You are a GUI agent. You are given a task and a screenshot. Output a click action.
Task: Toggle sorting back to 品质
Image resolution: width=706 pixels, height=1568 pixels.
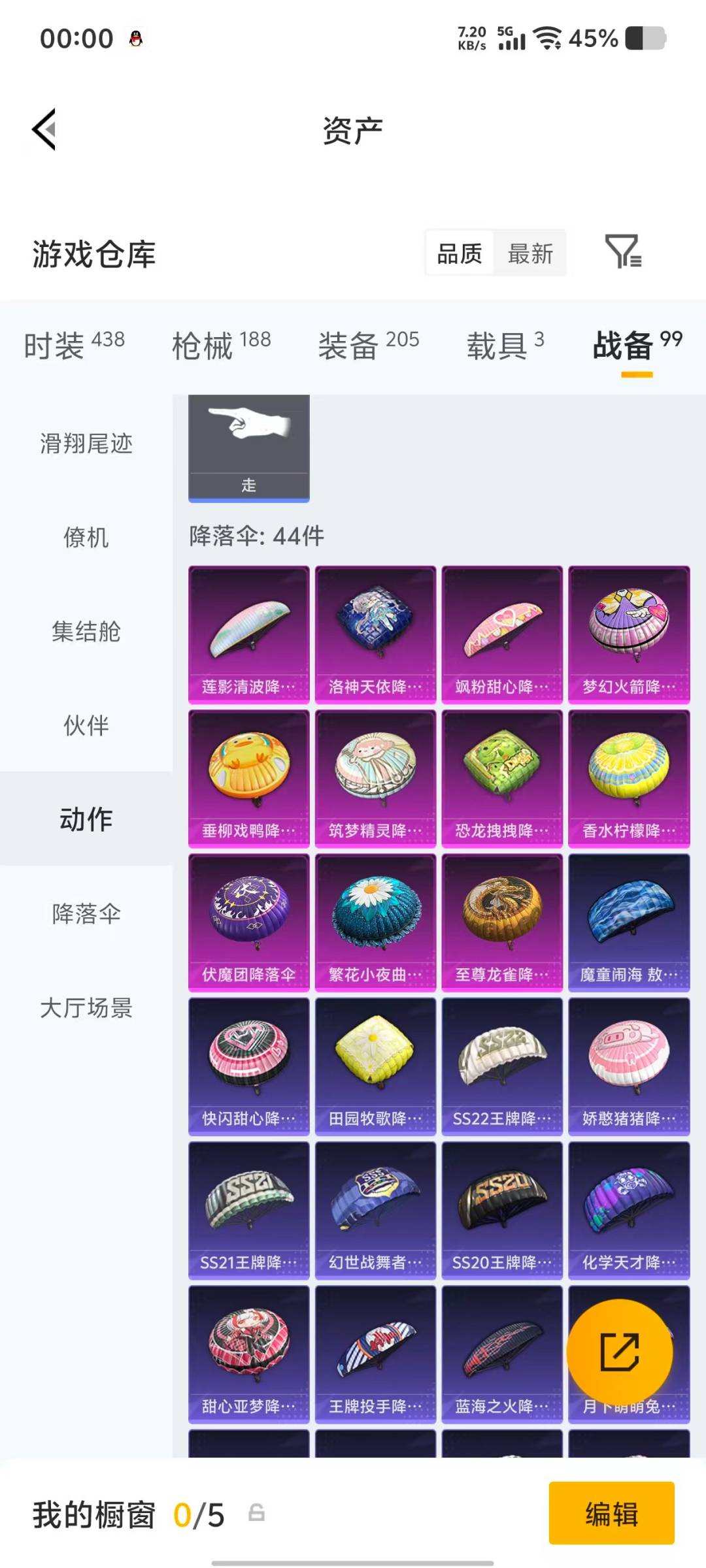point(460,253)
